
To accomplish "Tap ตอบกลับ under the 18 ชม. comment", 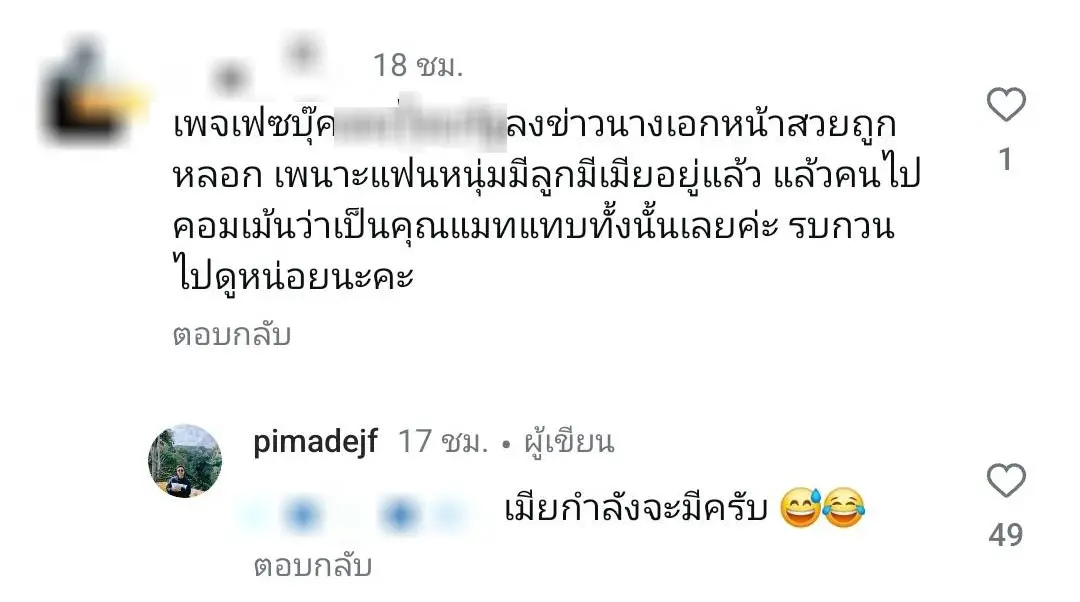I will pyautogui.click(x=231, y=336).
